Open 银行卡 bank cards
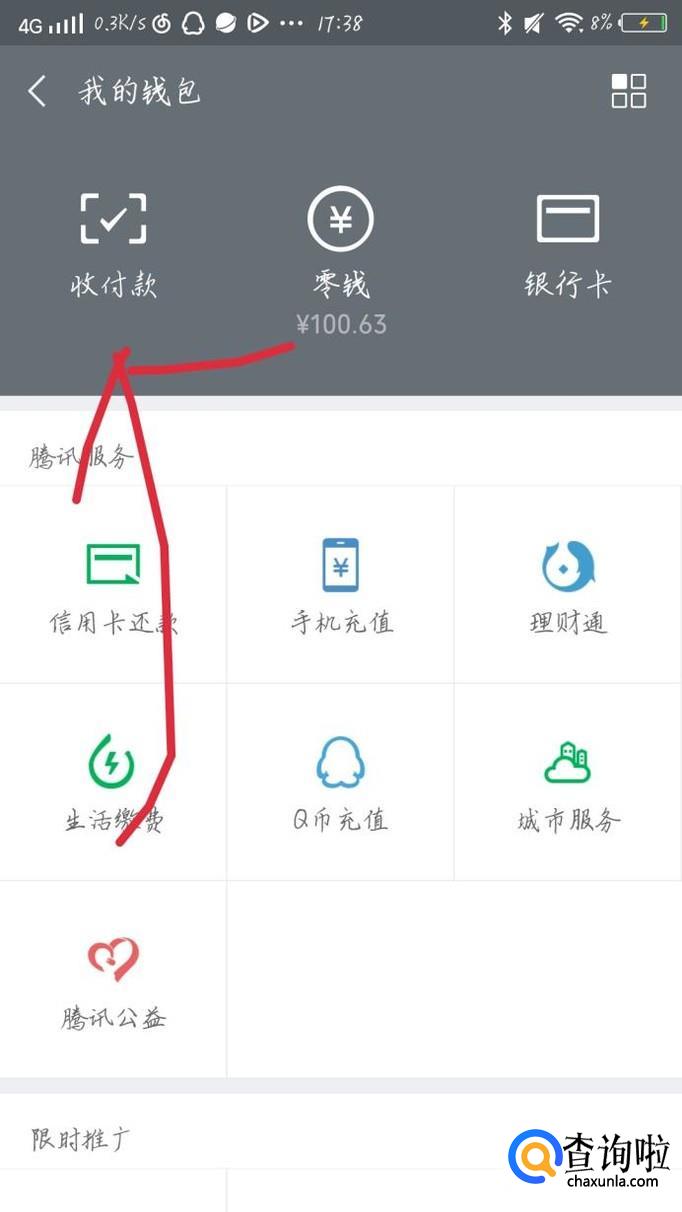 tap(568, 245)
